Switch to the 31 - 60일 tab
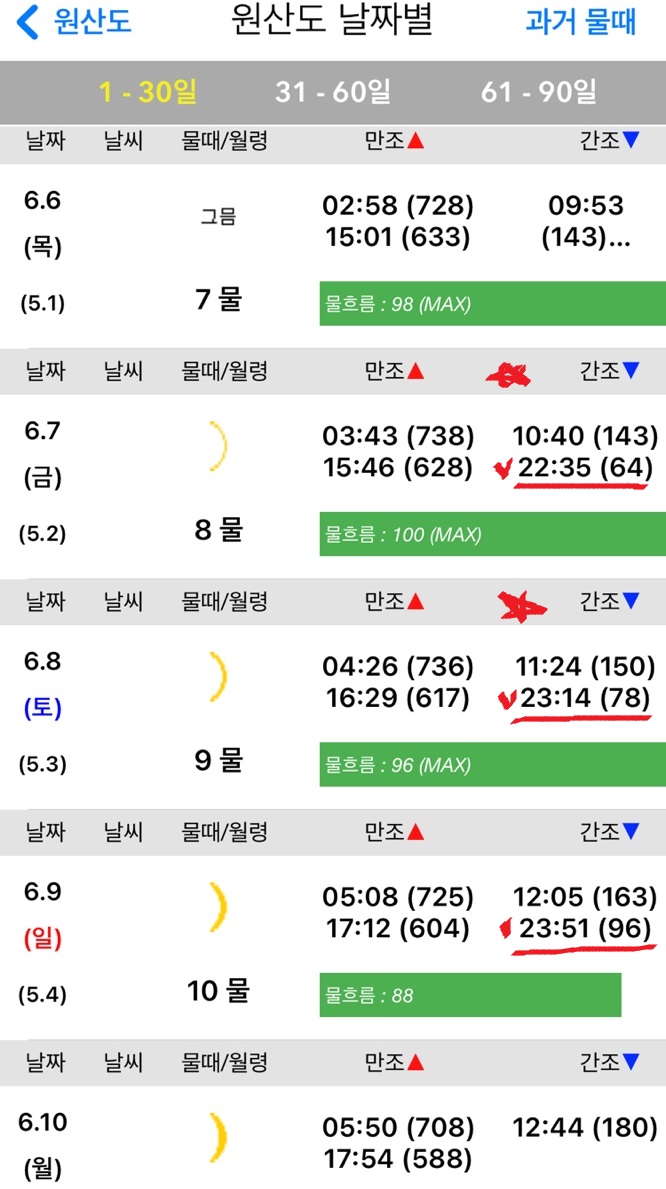Screen dimensions: 666x1189 (333, 93)
